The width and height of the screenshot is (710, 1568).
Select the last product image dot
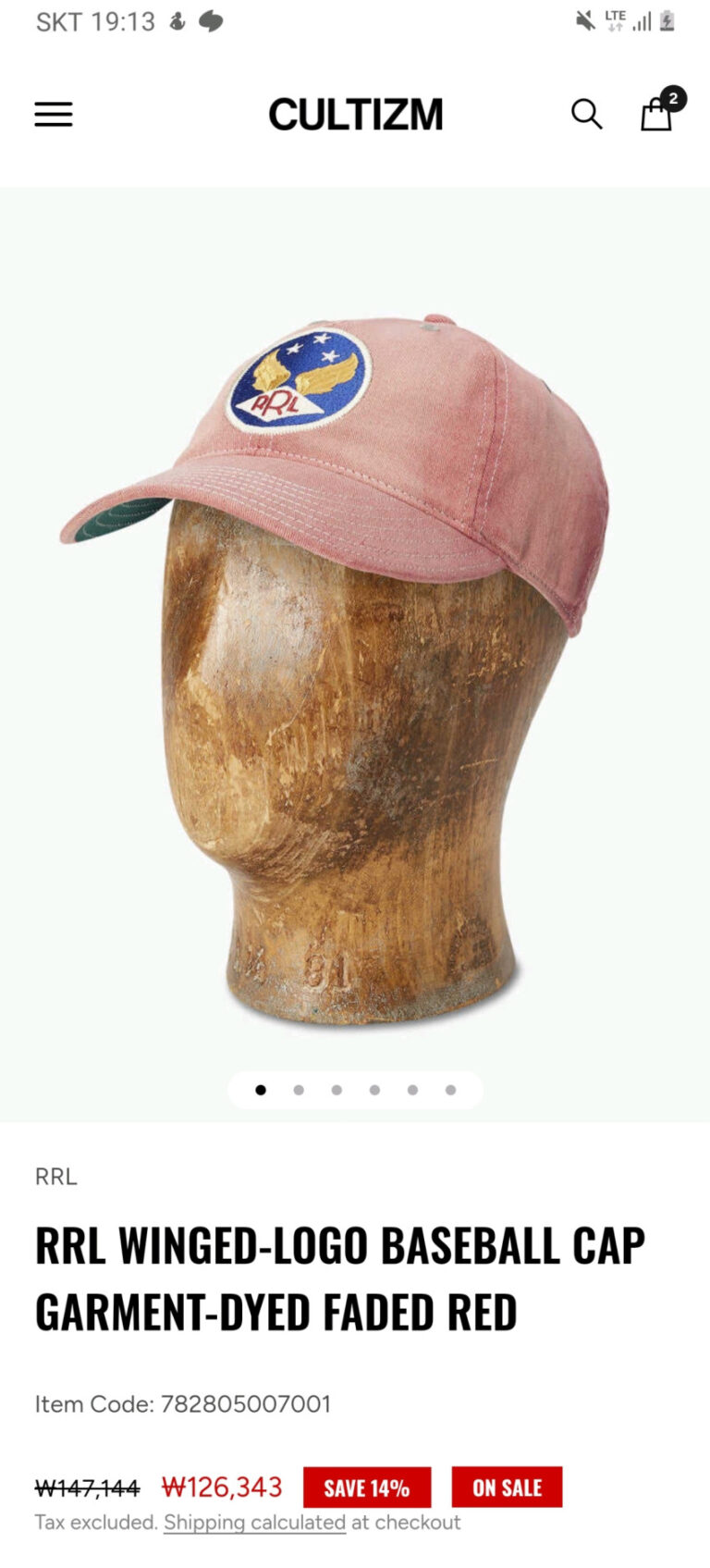[x=450, y=1090]
